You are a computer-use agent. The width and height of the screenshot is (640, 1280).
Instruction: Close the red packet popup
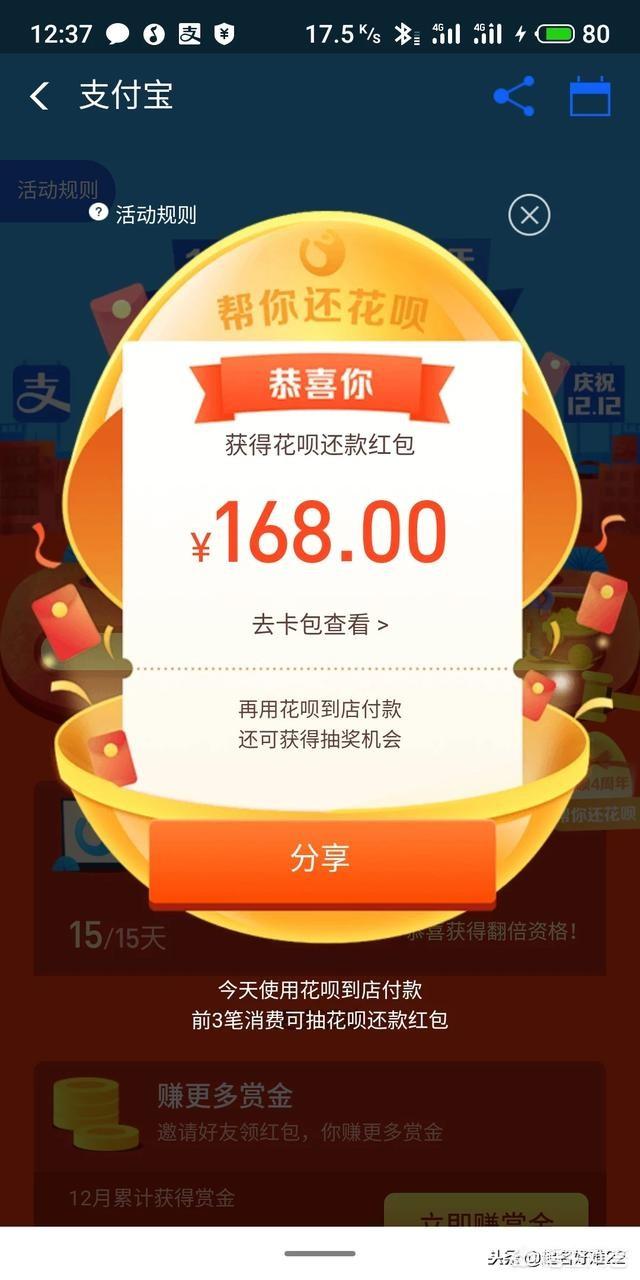point(529,215)
